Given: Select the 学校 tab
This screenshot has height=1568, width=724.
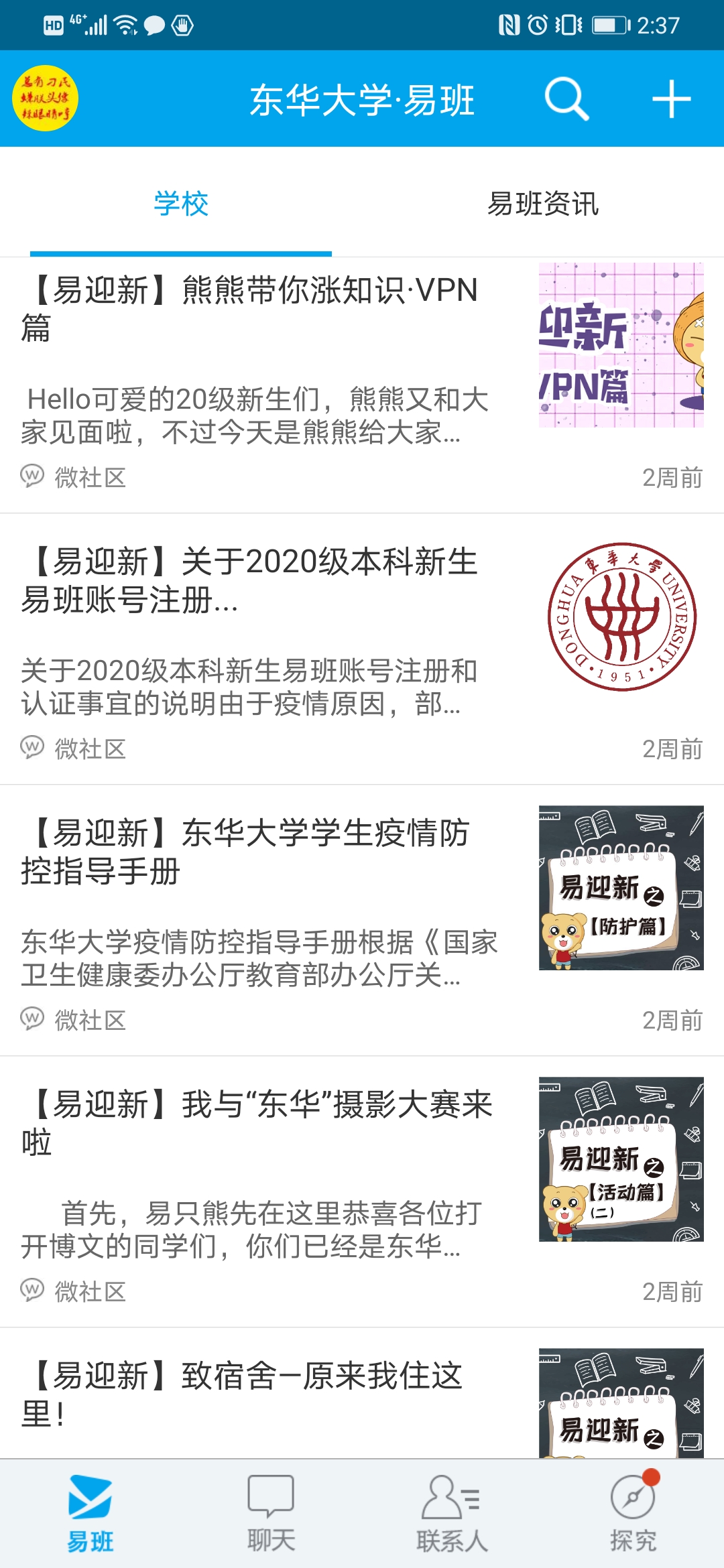Looking at the screenshot, I should click(181, 204).
